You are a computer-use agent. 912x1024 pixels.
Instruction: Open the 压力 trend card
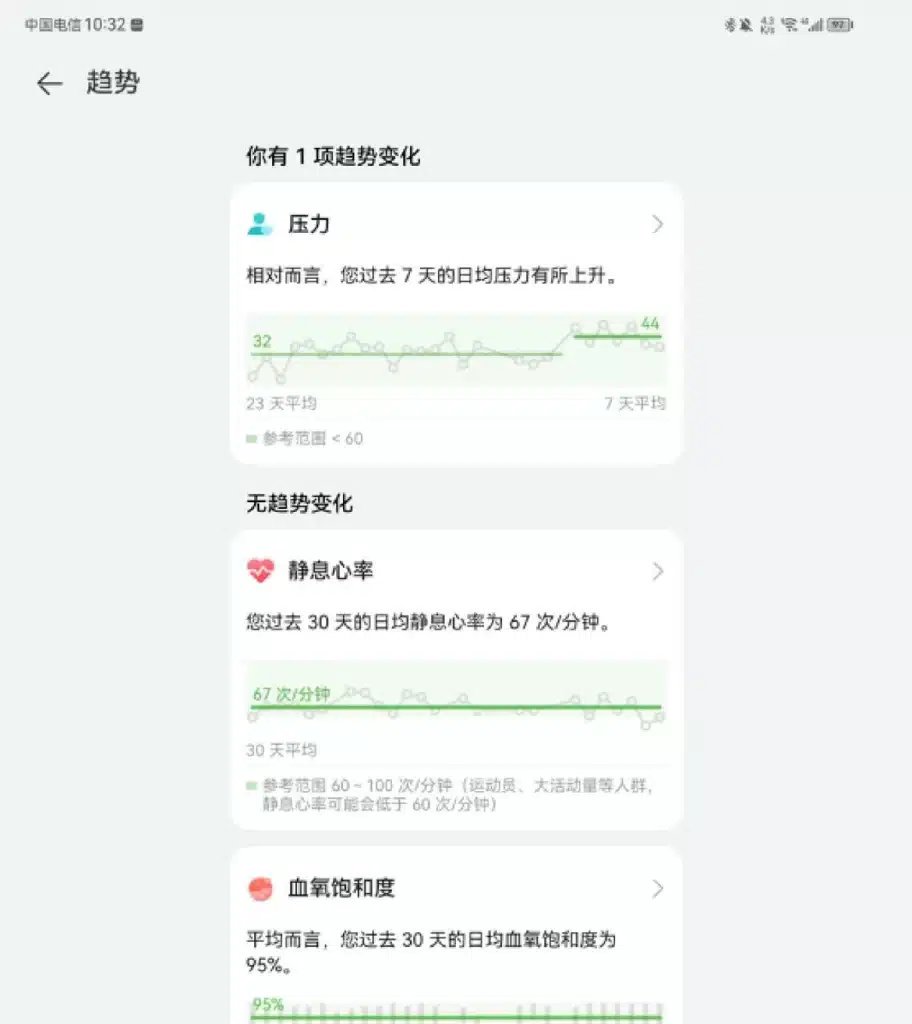[x=456, y=224]
